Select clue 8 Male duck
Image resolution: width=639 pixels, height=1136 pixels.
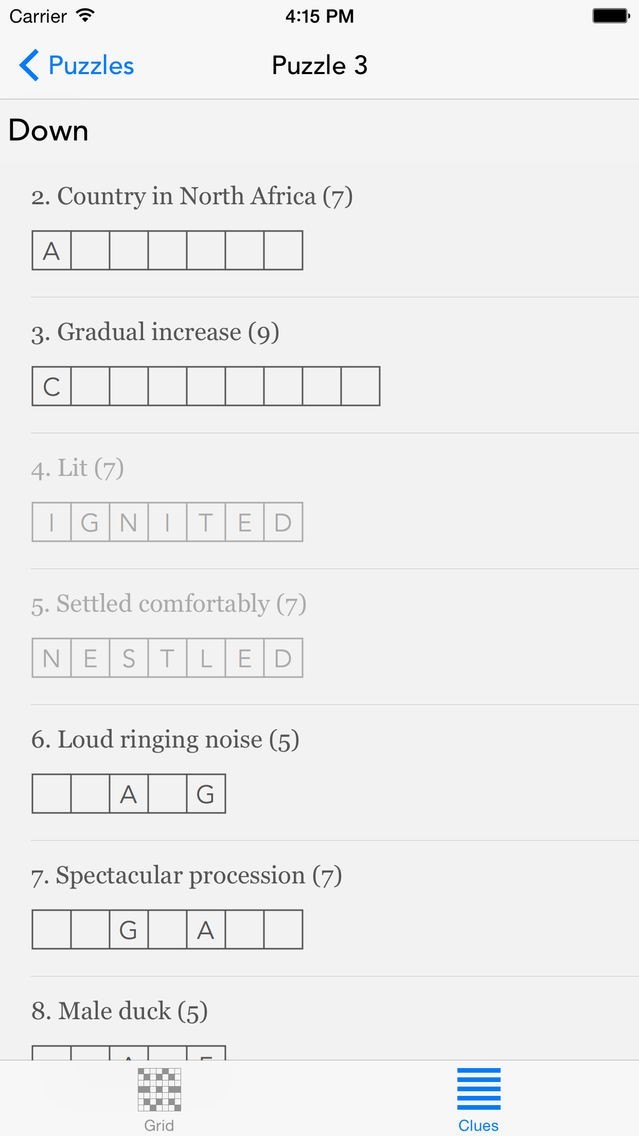pos(320,1019)
